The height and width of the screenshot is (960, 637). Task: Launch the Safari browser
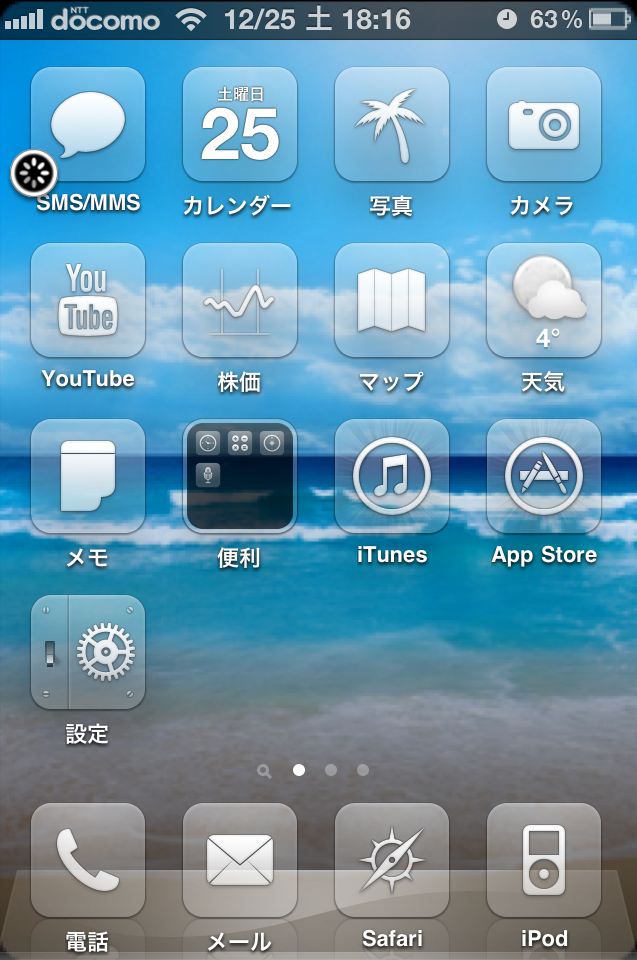(x=392, y=861)
